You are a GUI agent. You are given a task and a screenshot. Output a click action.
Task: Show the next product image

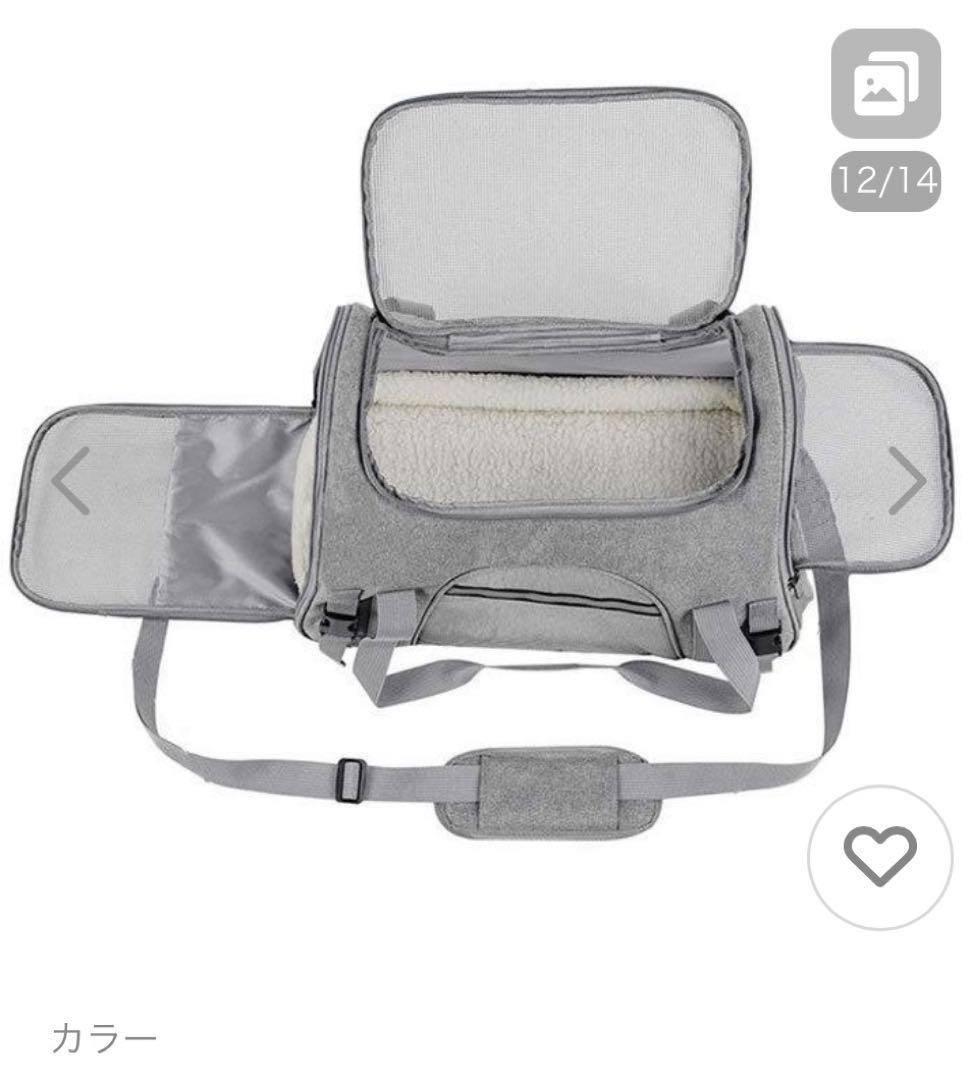906,481
